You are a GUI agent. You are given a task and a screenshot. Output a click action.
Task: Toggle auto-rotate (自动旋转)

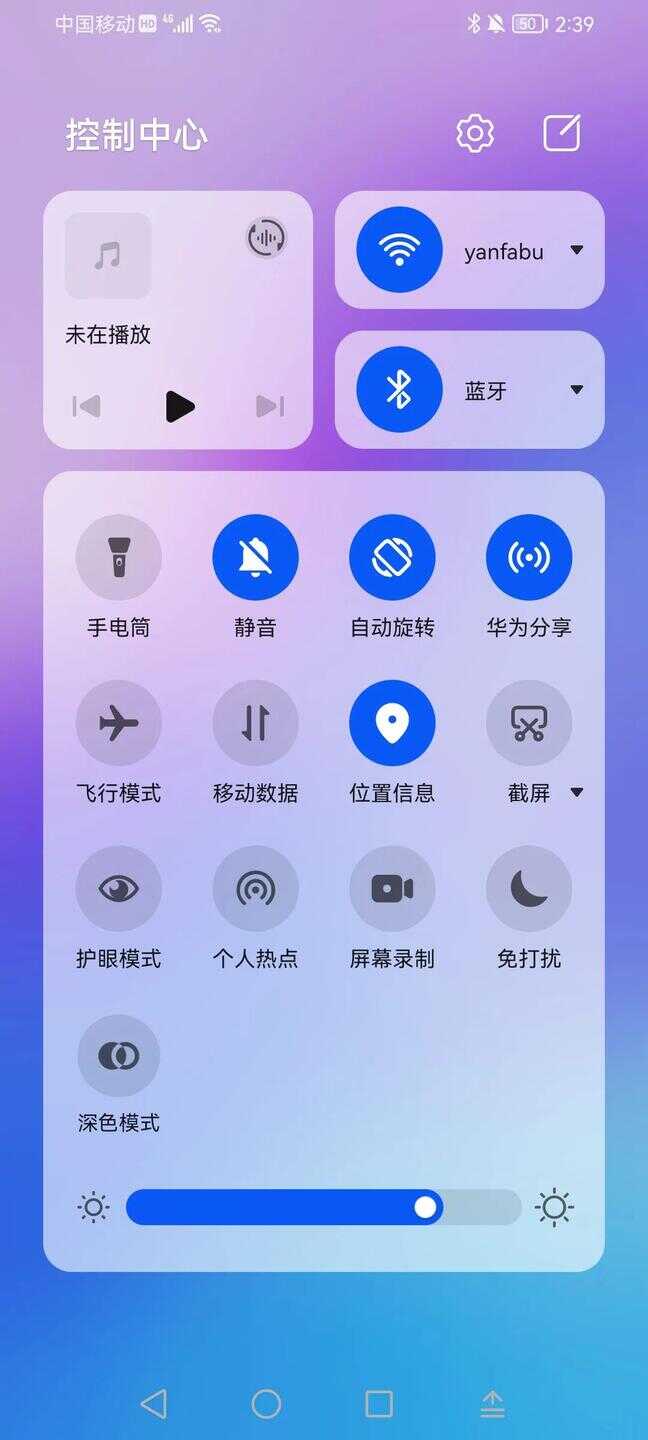392,558
